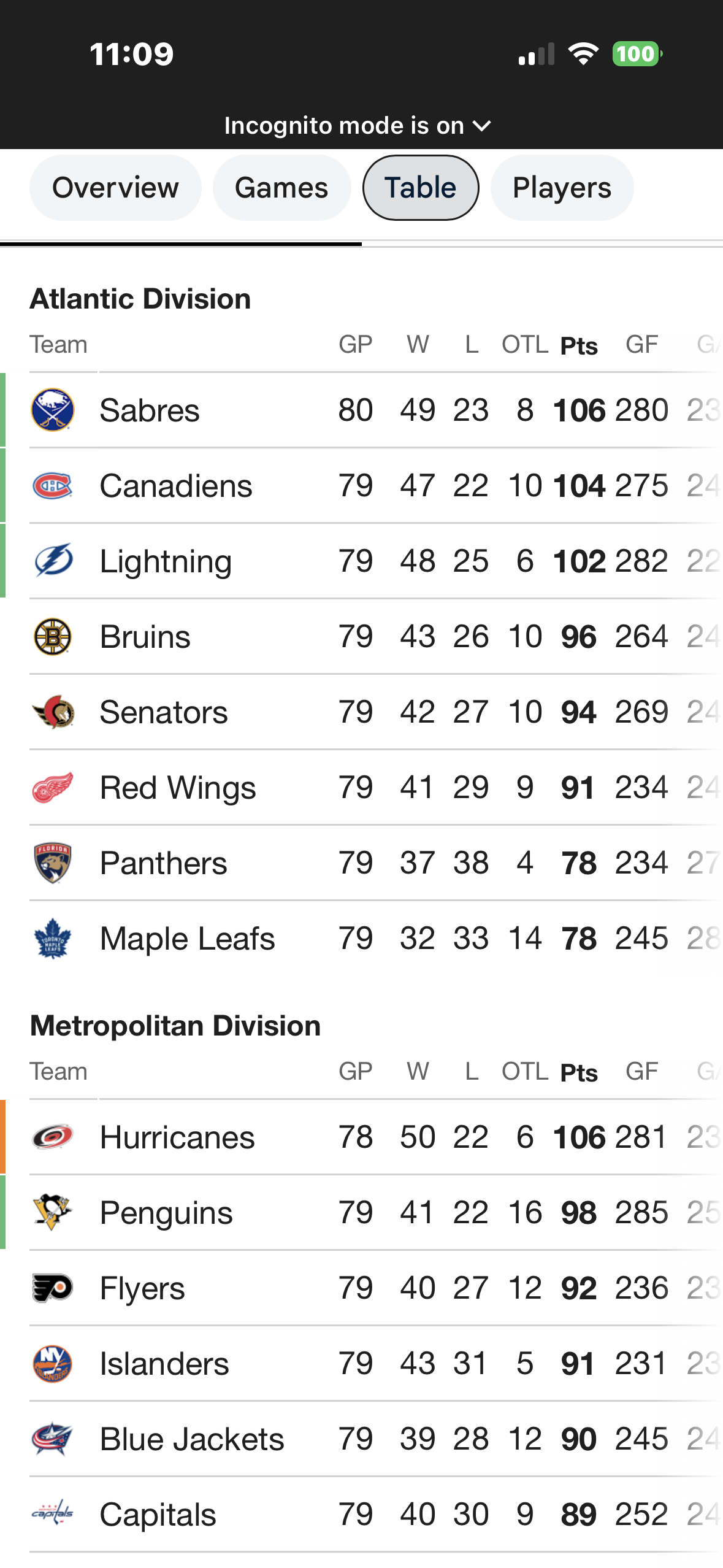The image size is (723, 1568).
Task: Switch to the Overview tab
Action: point(115,188)
